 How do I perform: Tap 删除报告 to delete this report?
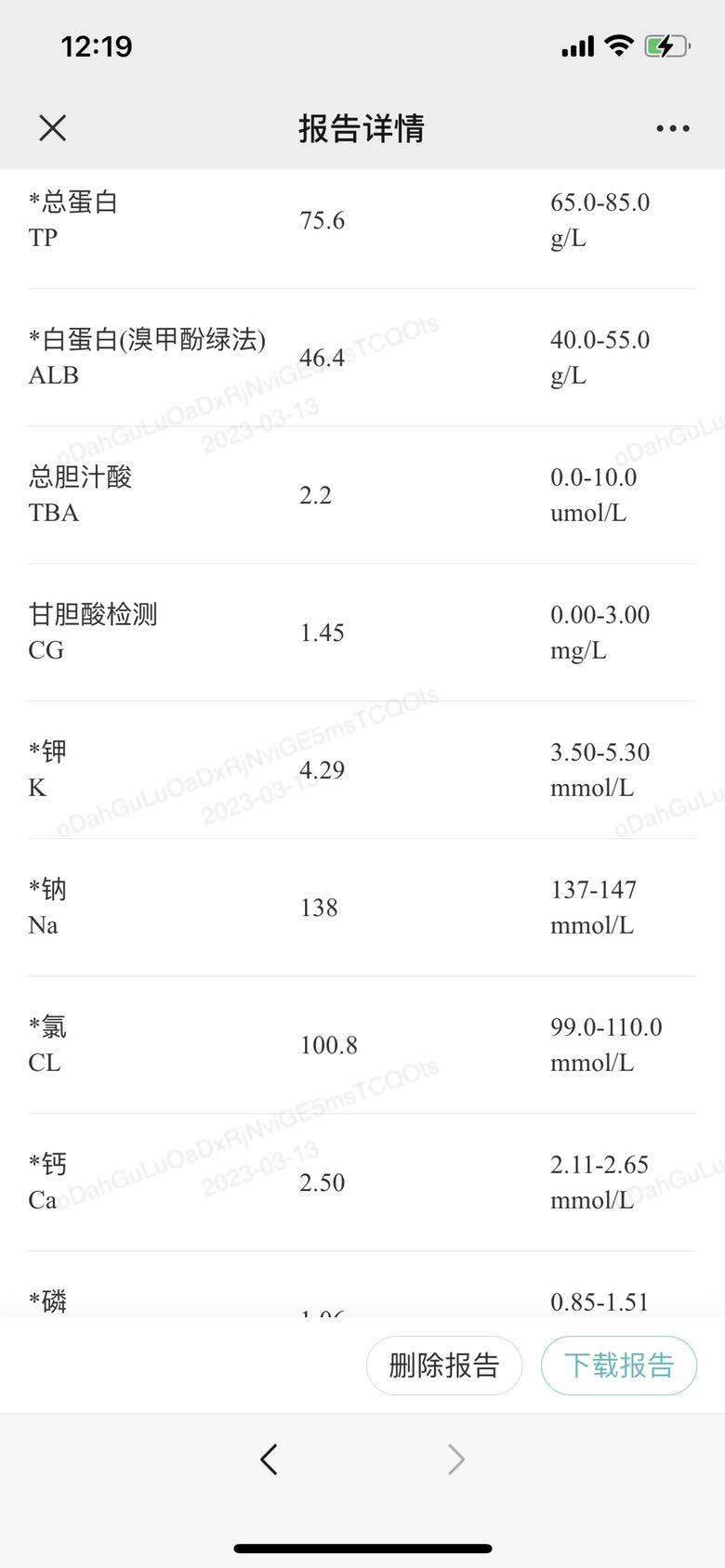(443, 1365)
